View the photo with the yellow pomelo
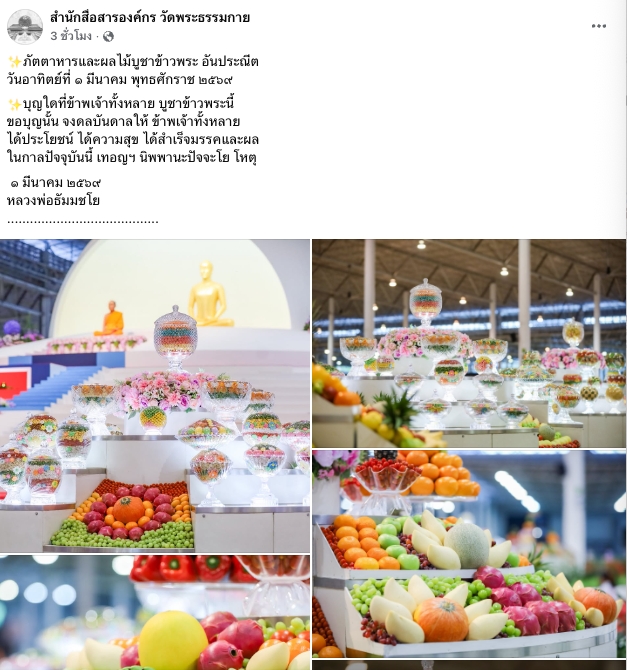 [x=155, y=612]
